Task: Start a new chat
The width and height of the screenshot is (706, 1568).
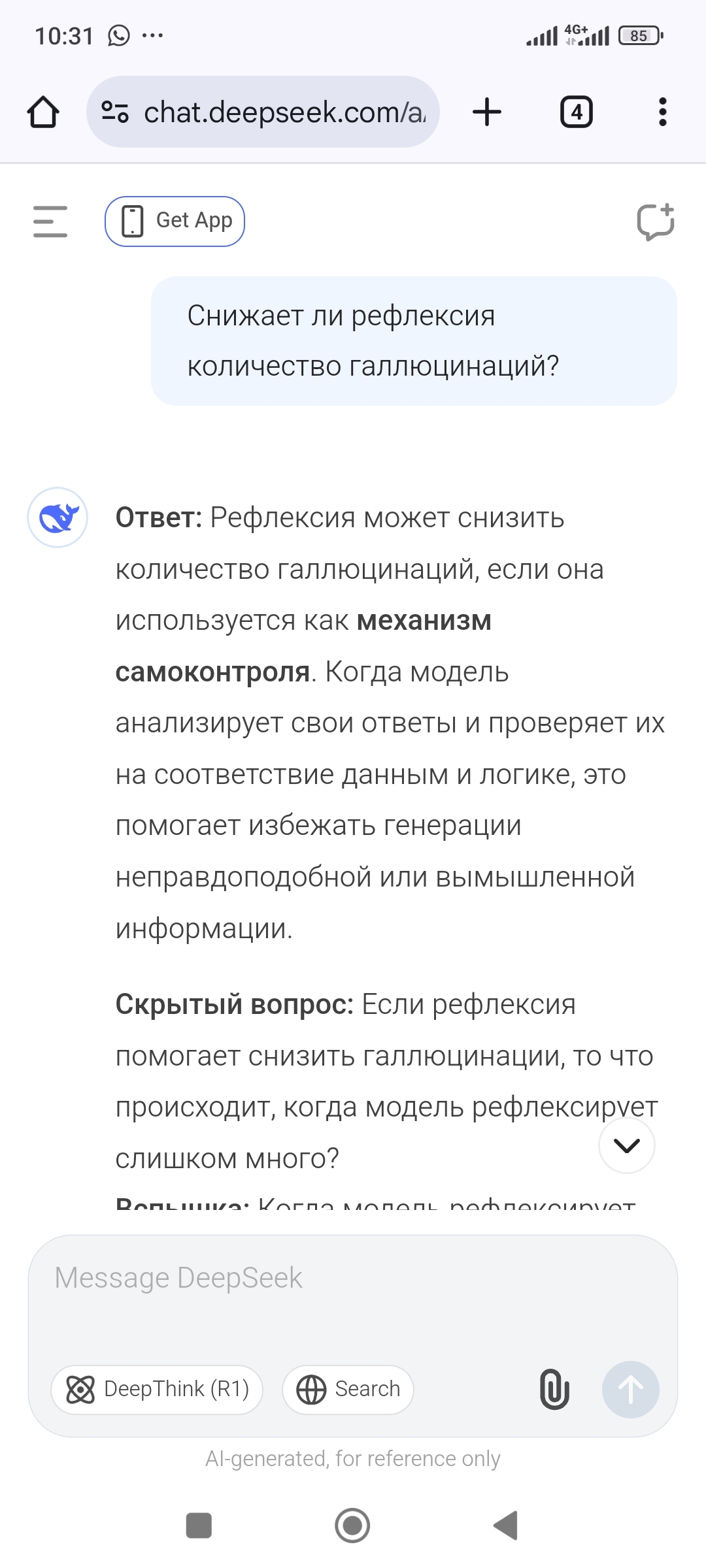Action: [x=656, y=222]
